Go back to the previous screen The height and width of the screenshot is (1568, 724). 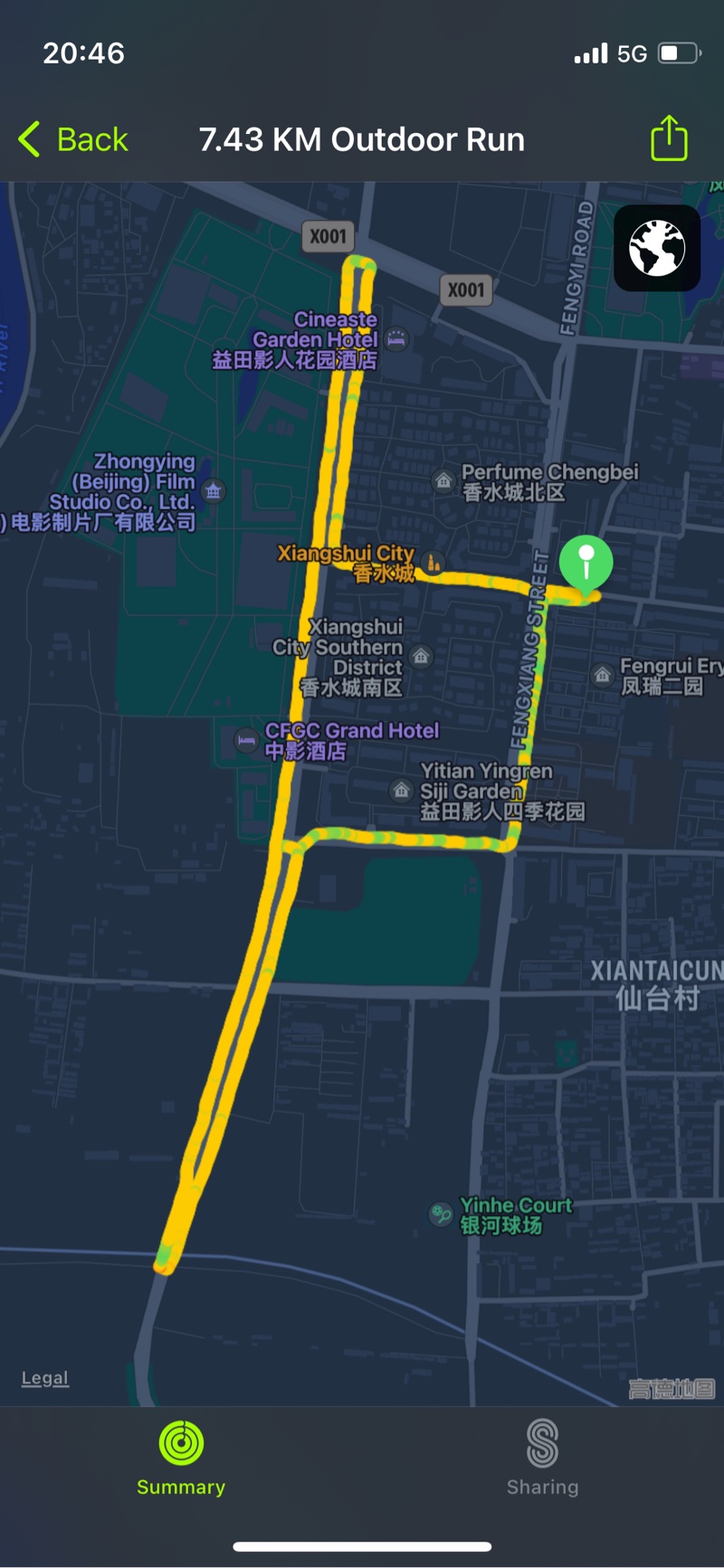73,140
